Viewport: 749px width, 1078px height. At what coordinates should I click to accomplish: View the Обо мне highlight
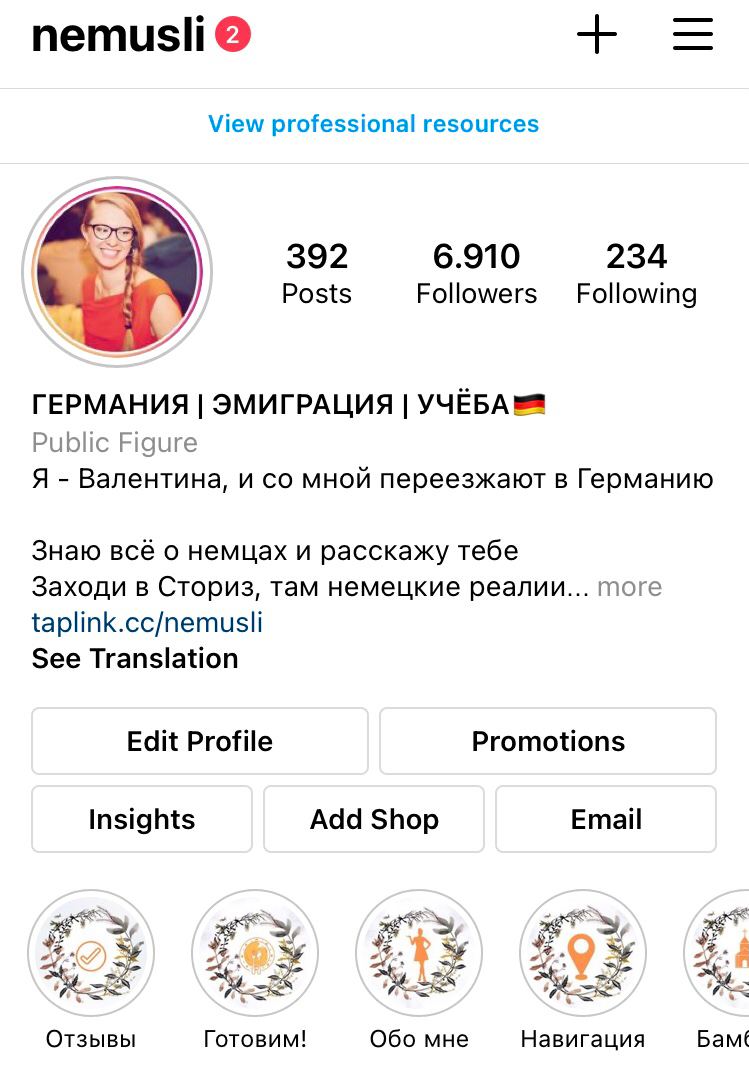[419, 953]
